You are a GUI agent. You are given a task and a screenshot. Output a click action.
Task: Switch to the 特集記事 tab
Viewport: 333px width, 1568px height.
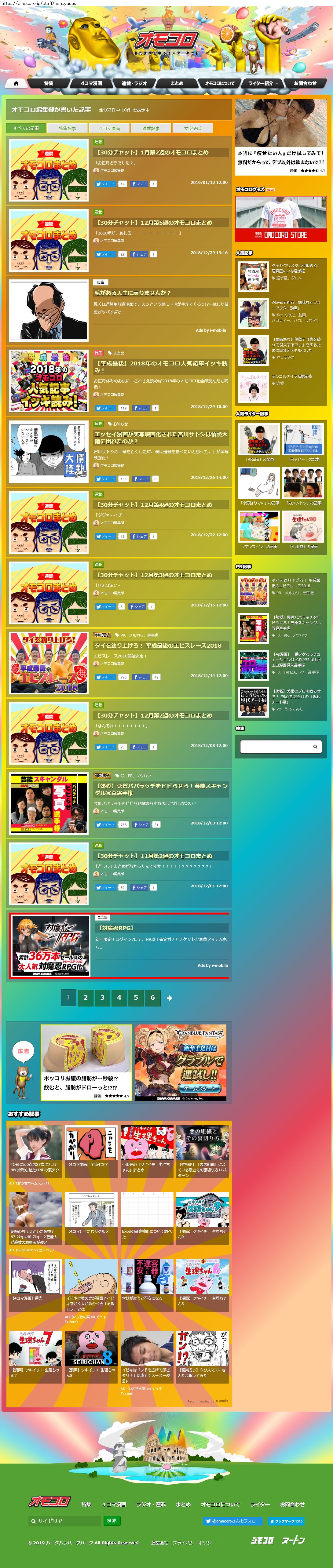click(68, 129)
